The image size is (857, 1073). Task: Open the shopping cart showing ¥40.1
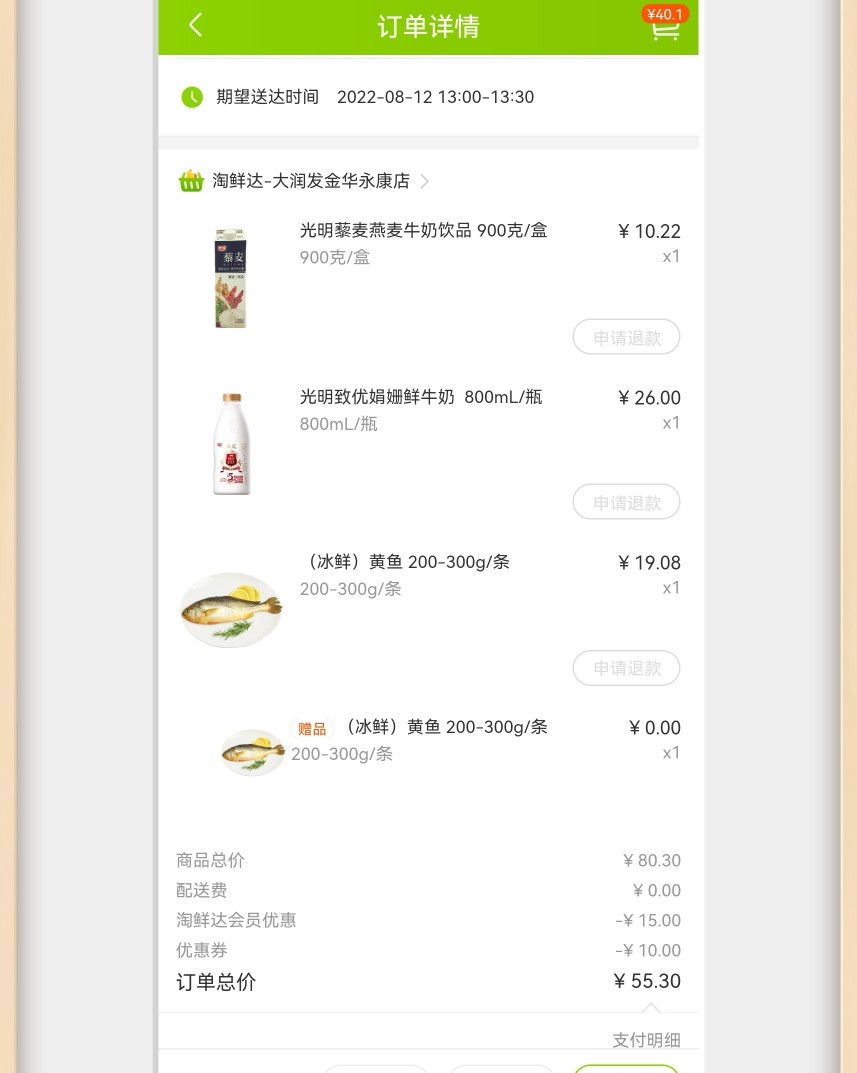tap(664, 26)
